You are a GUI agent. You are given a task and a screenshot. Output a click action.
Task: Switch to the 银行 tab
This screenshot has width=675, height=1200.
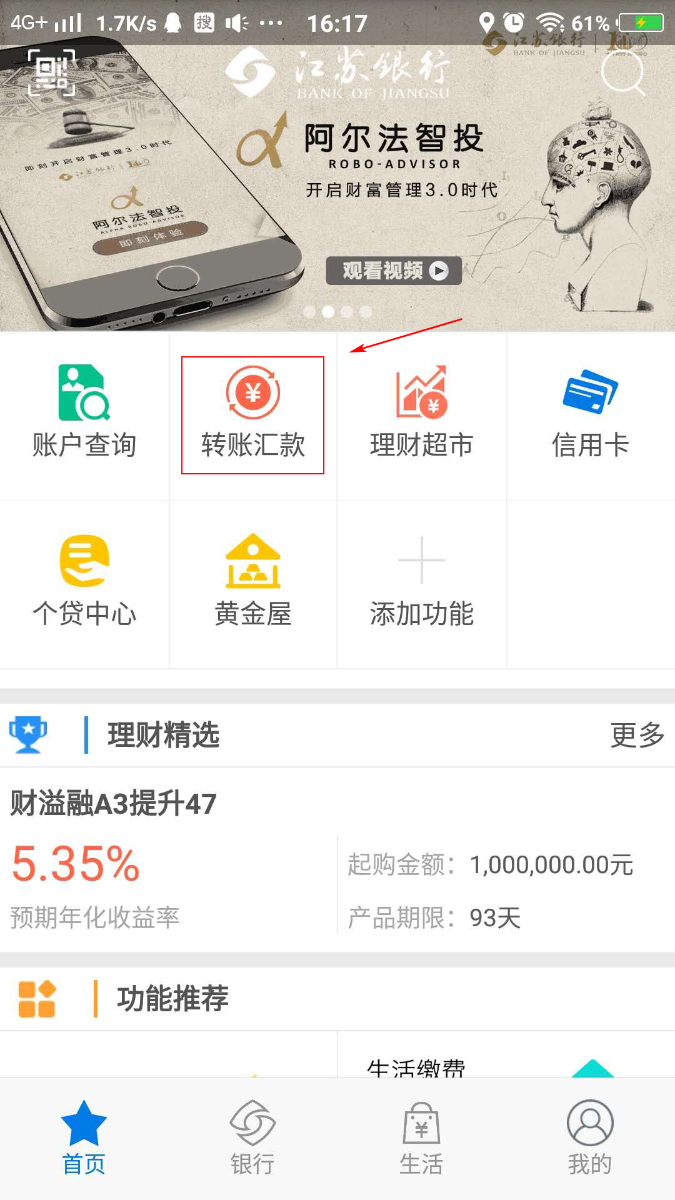[252, 1138]
